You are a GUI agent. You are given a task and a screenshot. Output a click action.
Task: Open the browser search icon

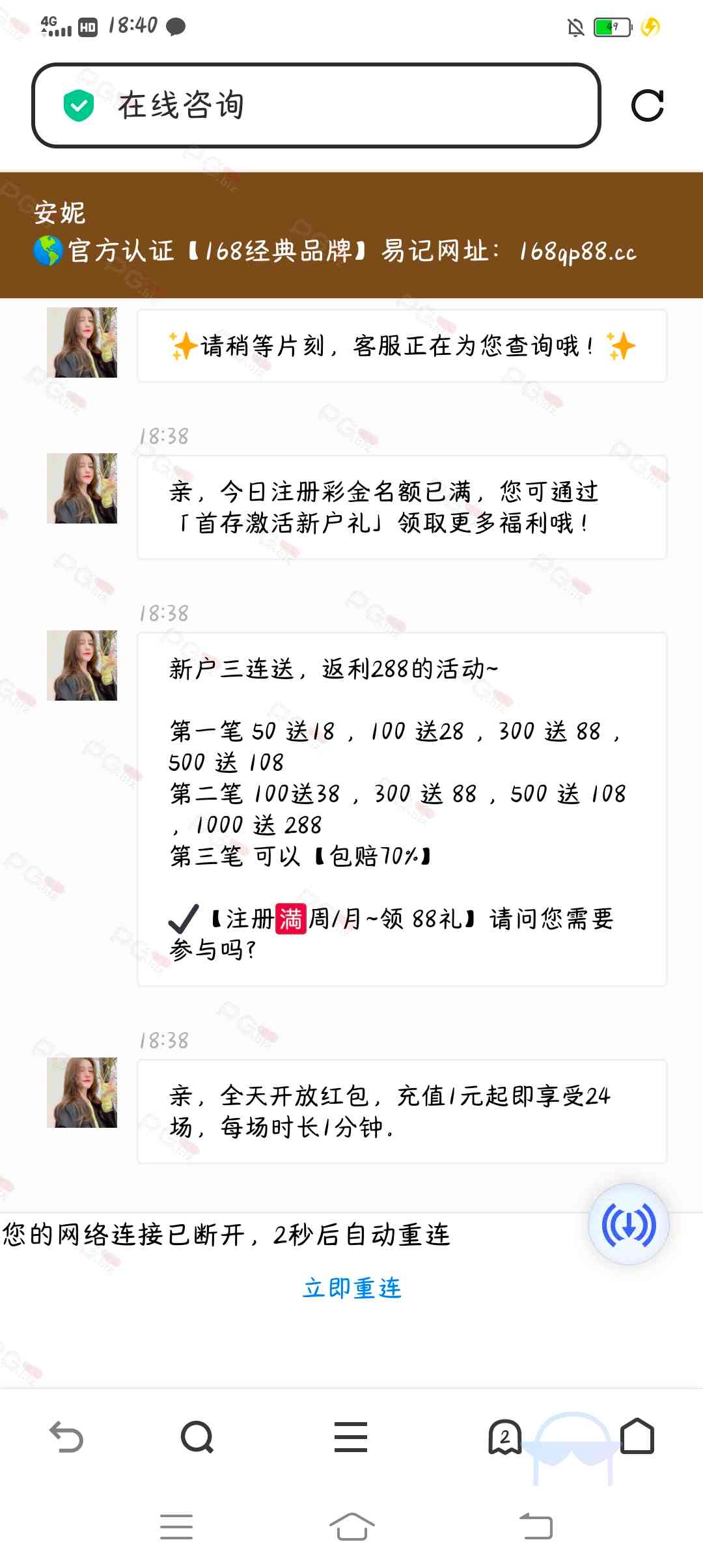pos(197,1436)
